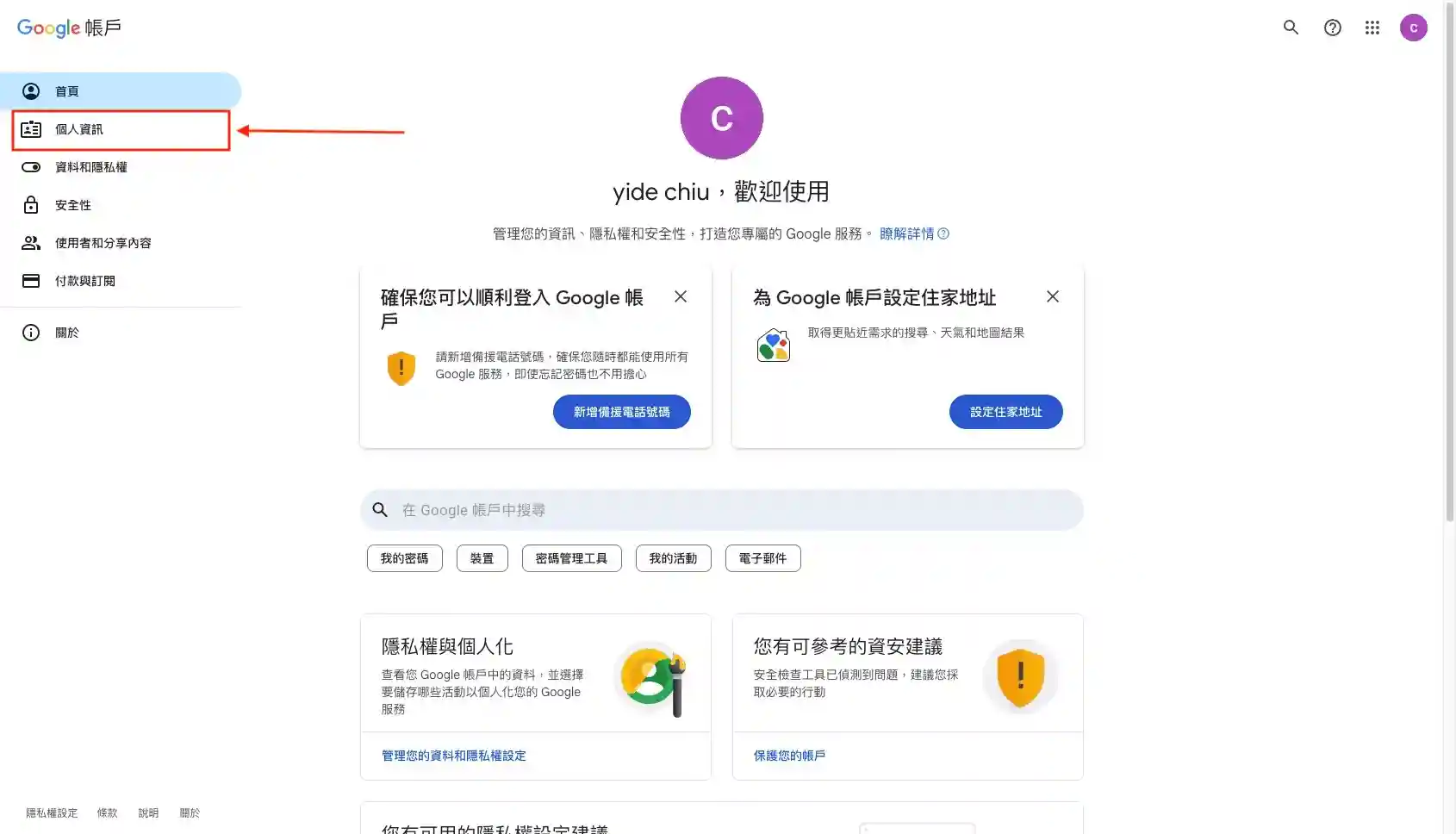Image resolution: width=1456 pixels, height=834 pixels.
Task: Open 管理您的資料和隱私權設定 link
Action: [x=453, y=756]
